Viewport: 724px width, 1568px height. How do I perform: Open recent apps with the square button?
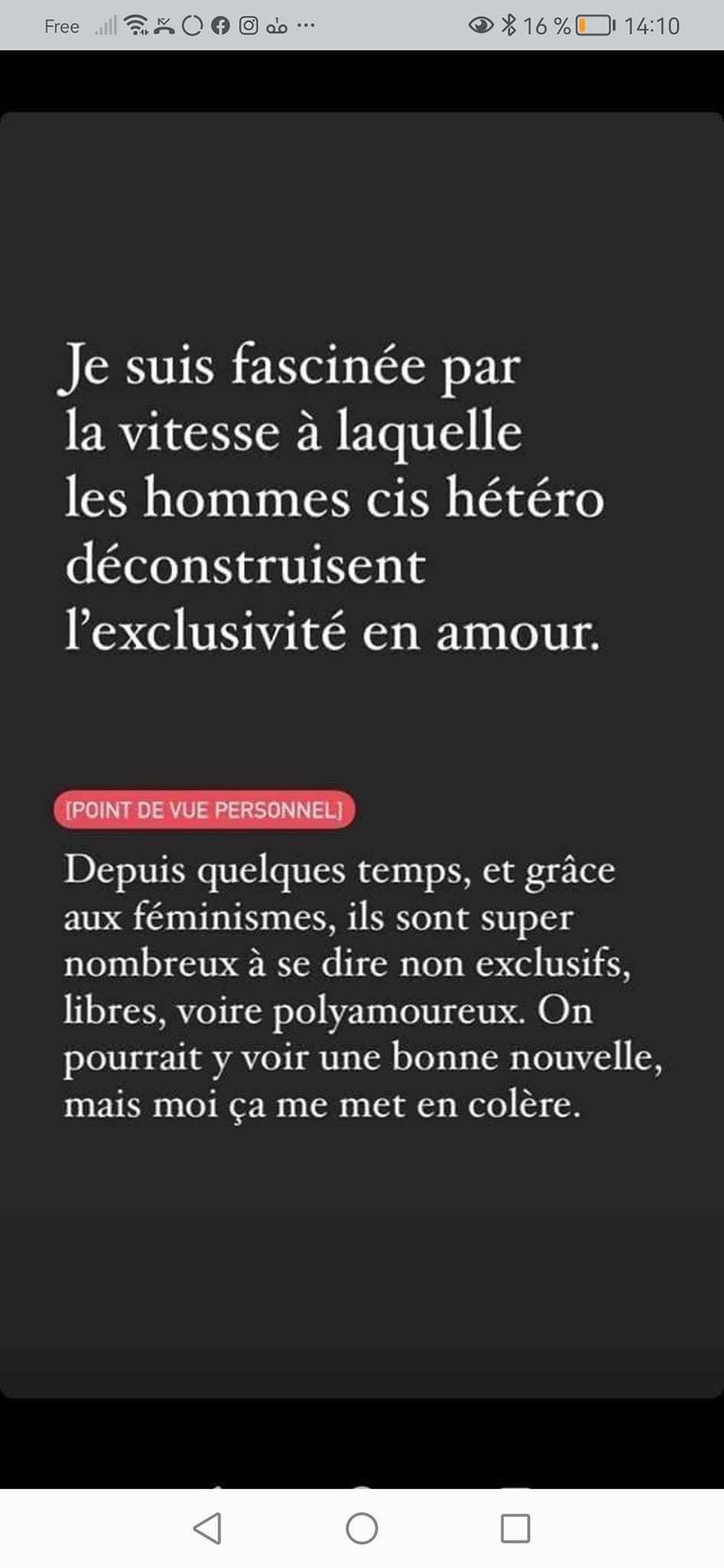(x=516, y=1528)
